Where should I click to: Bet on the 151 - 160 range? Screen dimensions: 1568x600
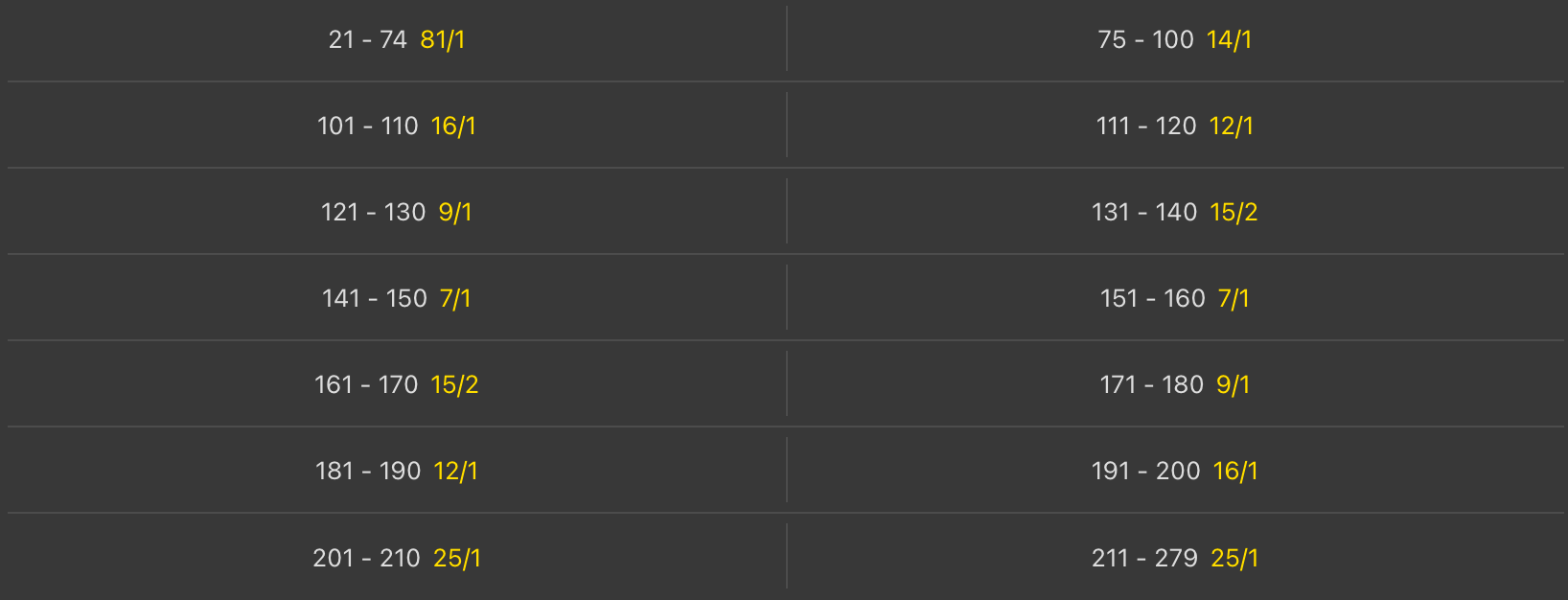pos(1174,298)
